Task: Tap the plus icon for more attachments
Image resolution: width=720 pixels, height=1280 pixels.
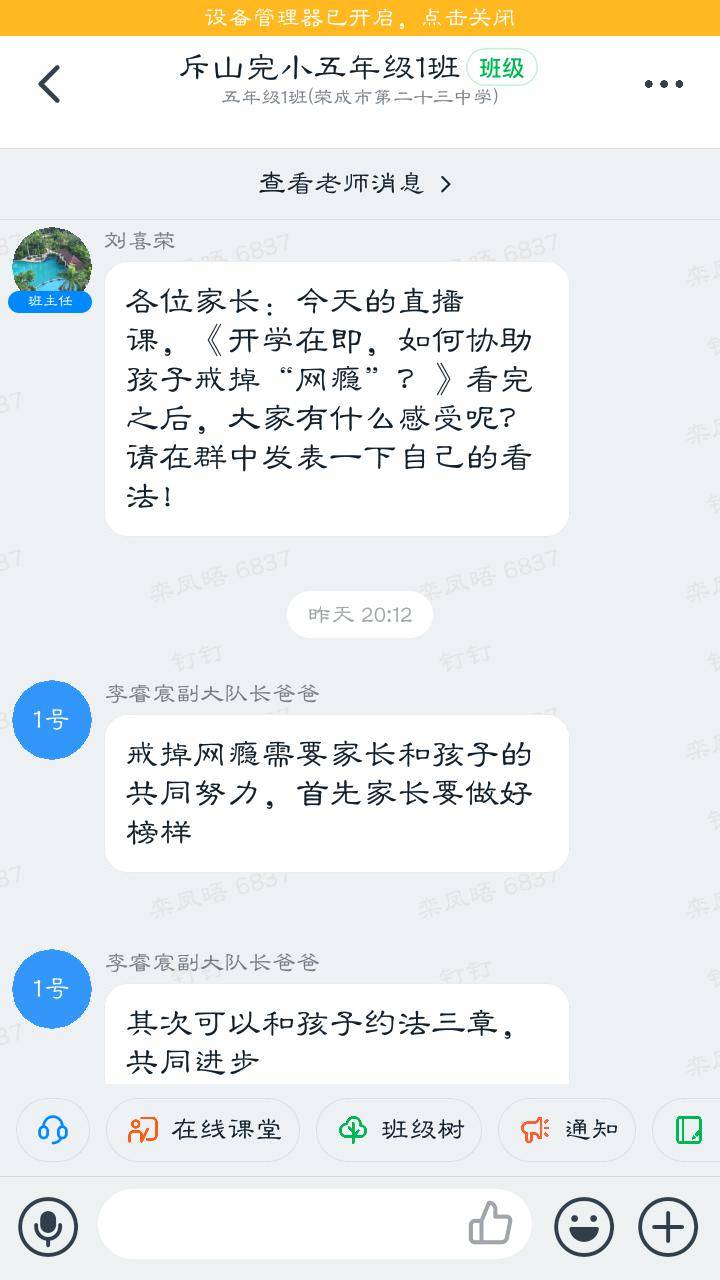Action: (x=668, y=1224)
